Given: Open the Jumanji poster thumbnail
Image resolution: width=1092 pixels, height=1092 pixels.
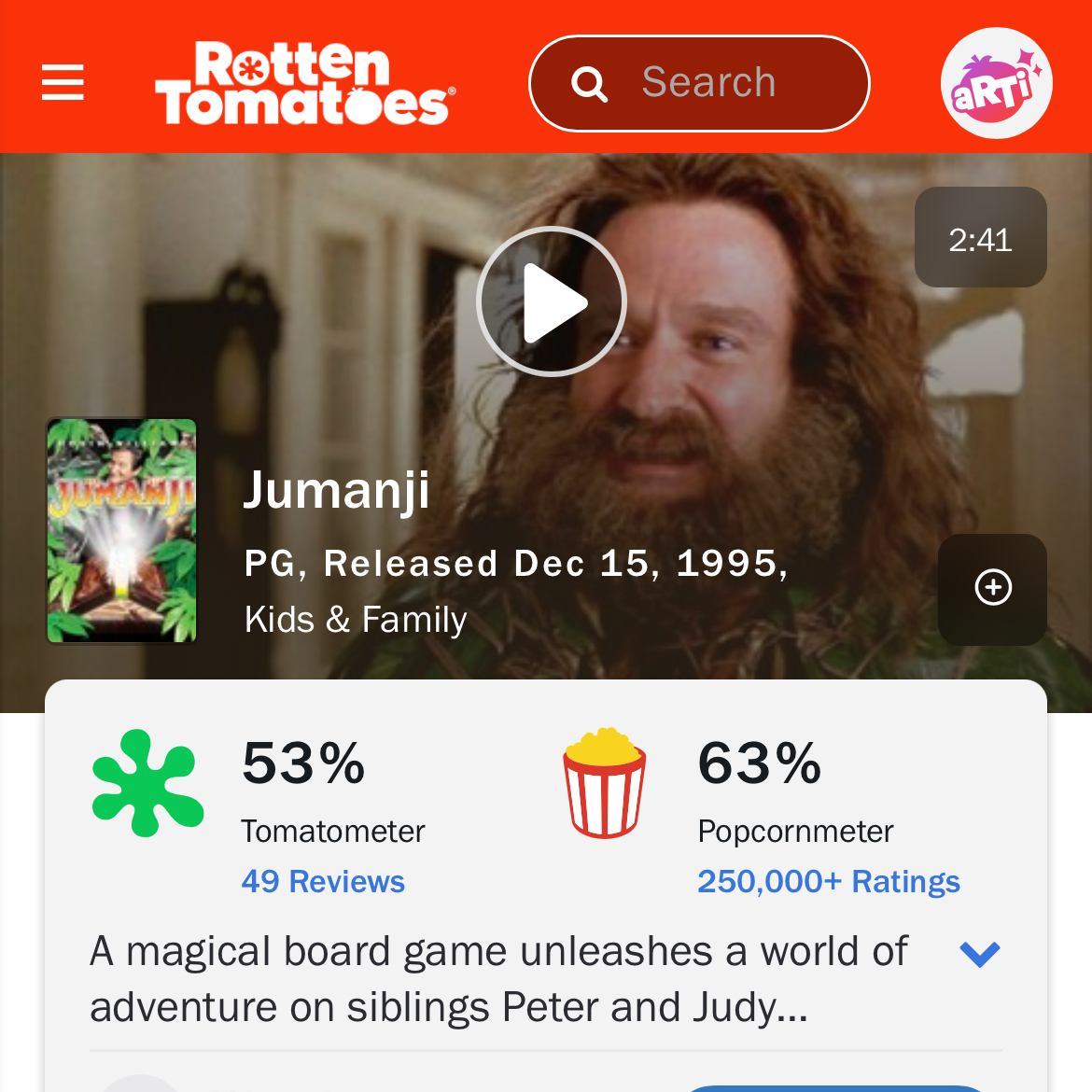Looking at the screenshot, I should point(122,530).
